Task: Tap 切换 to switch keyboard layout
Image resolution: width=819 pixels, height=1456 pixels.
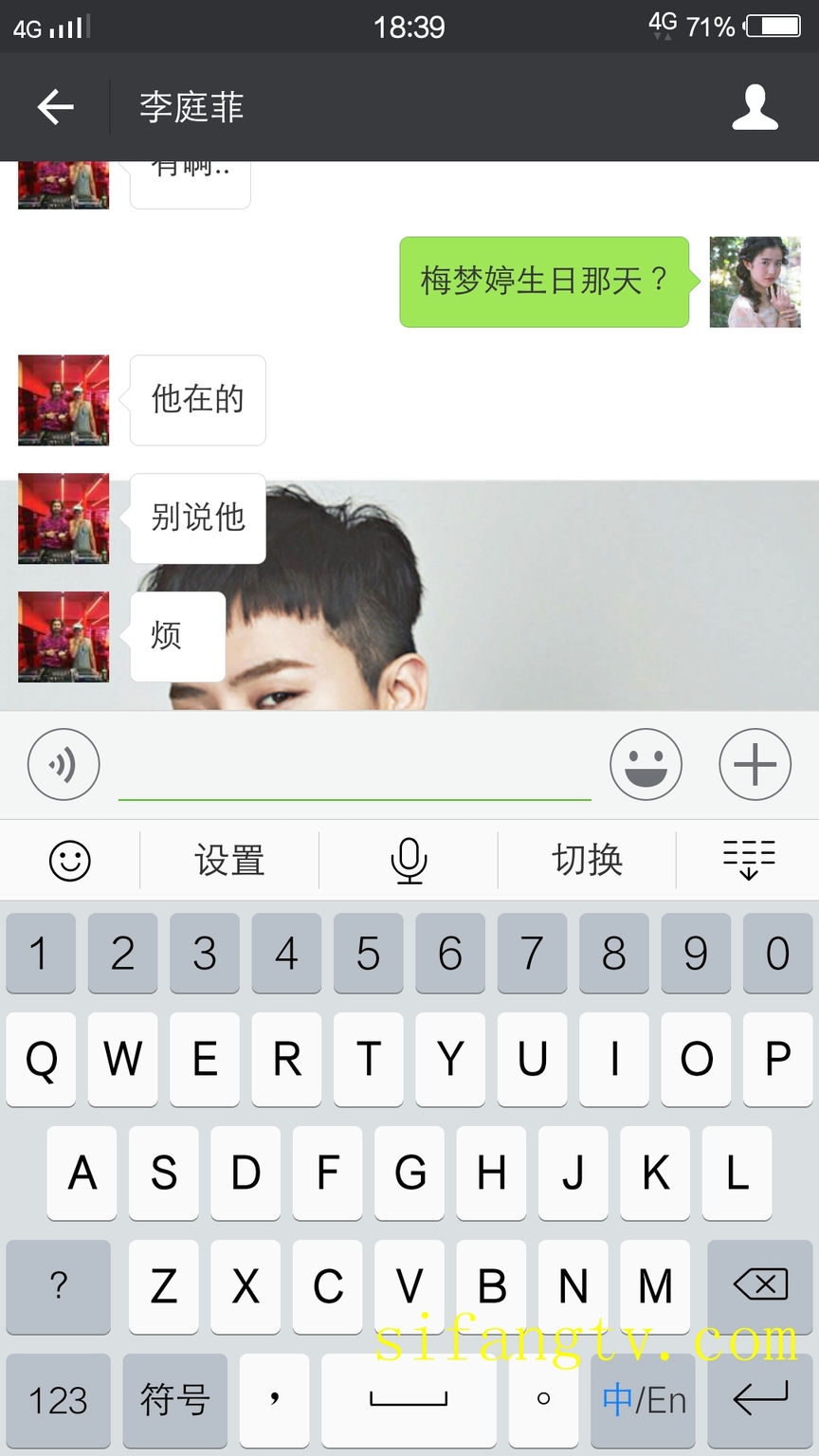Action: 587,861
